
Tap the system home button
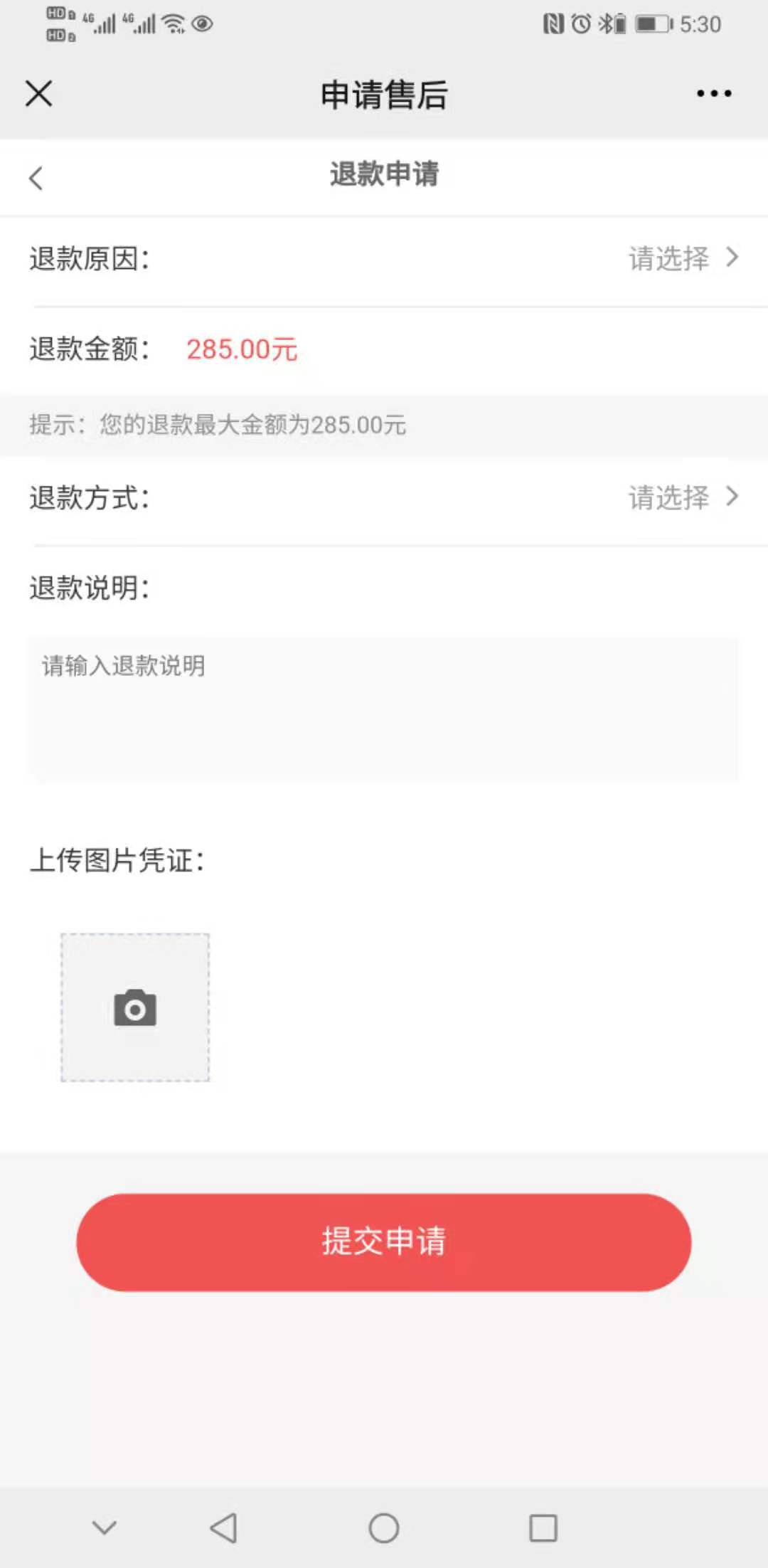(x=383, y=1527)
